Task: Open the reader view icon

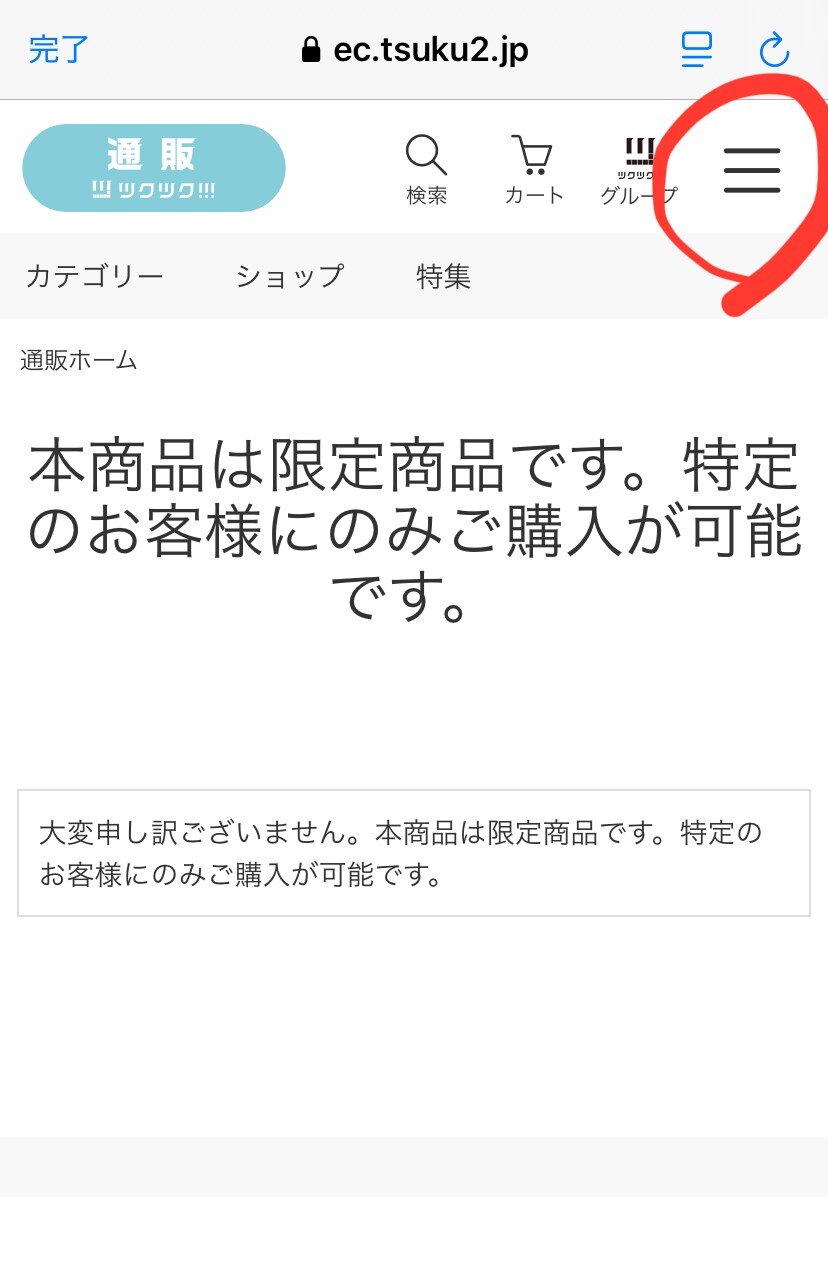Action: (x=697, y=49)
